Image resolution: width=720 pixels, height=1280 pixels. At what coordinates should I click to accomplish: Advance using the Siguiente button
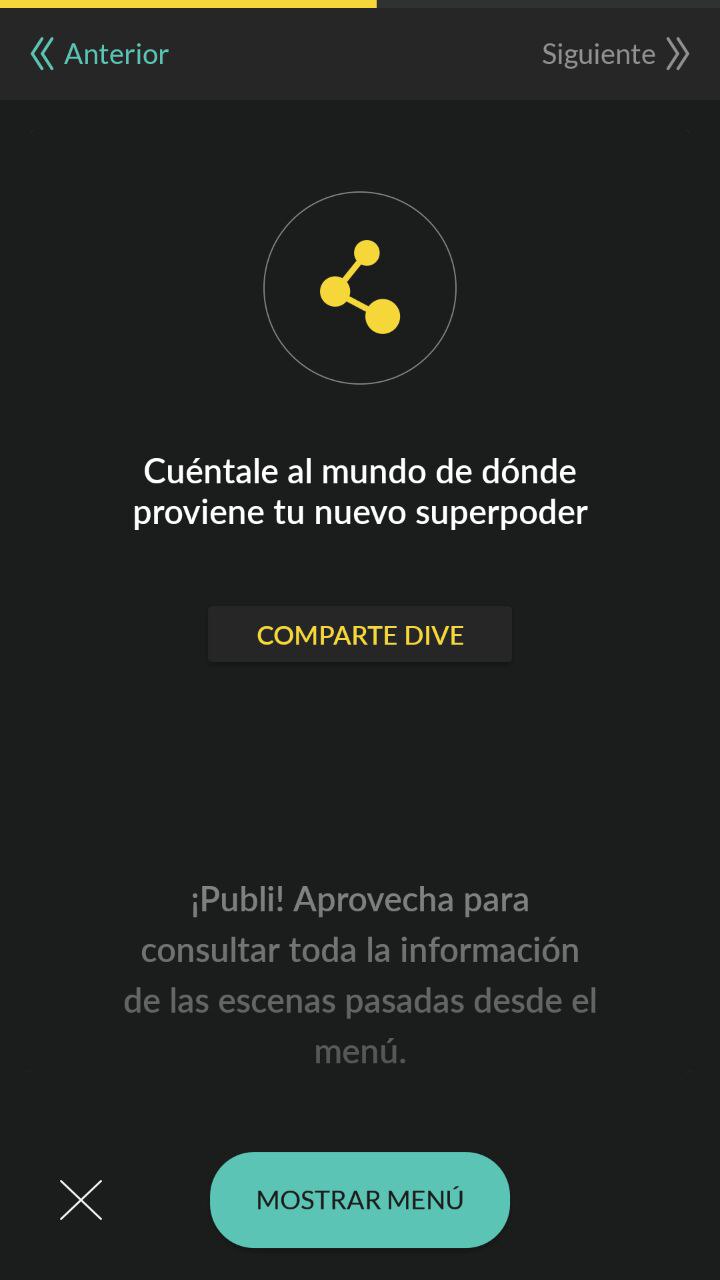tap(614, 54)
